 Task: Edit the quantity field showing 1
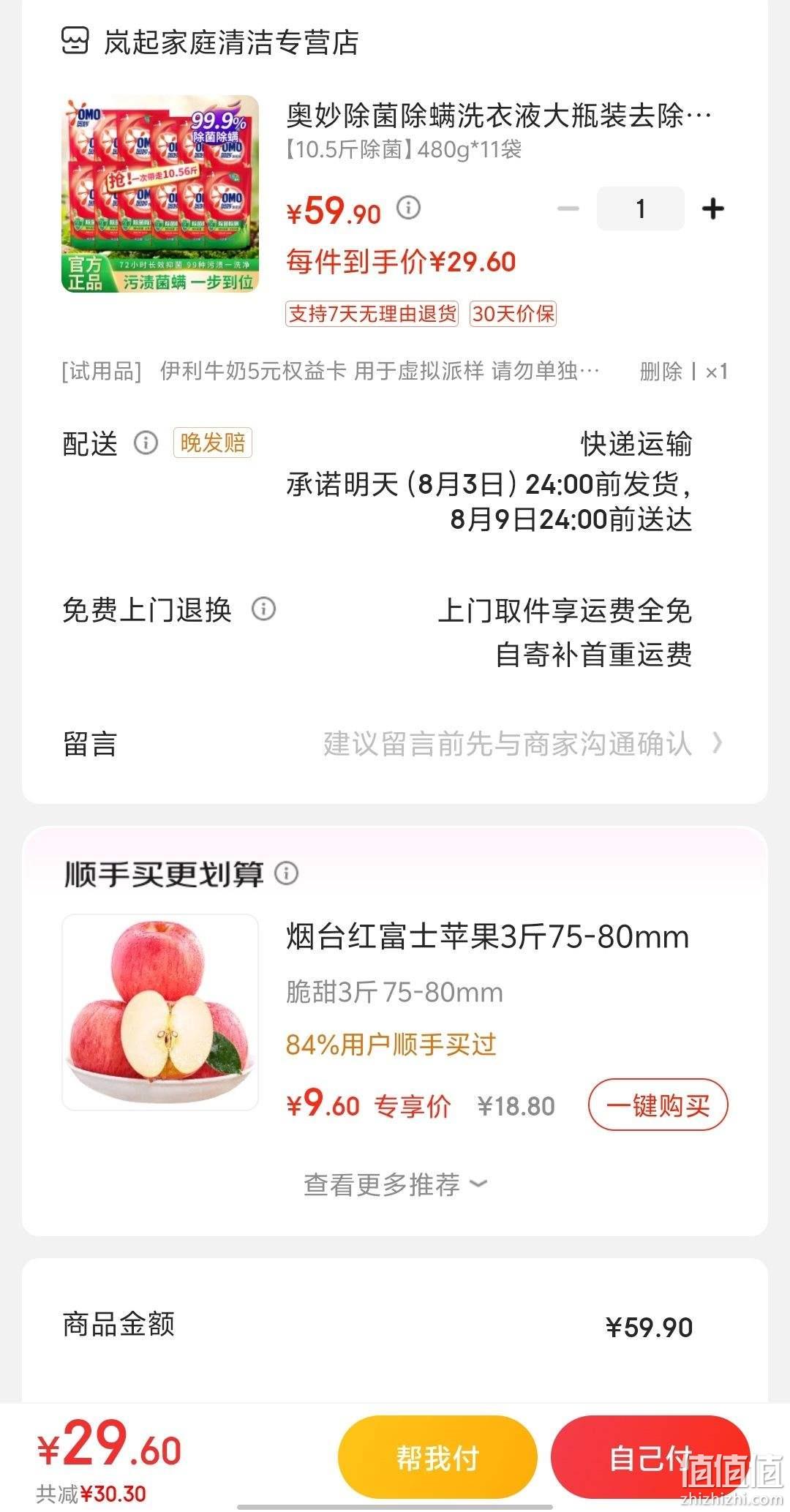[x=641, y=208]
